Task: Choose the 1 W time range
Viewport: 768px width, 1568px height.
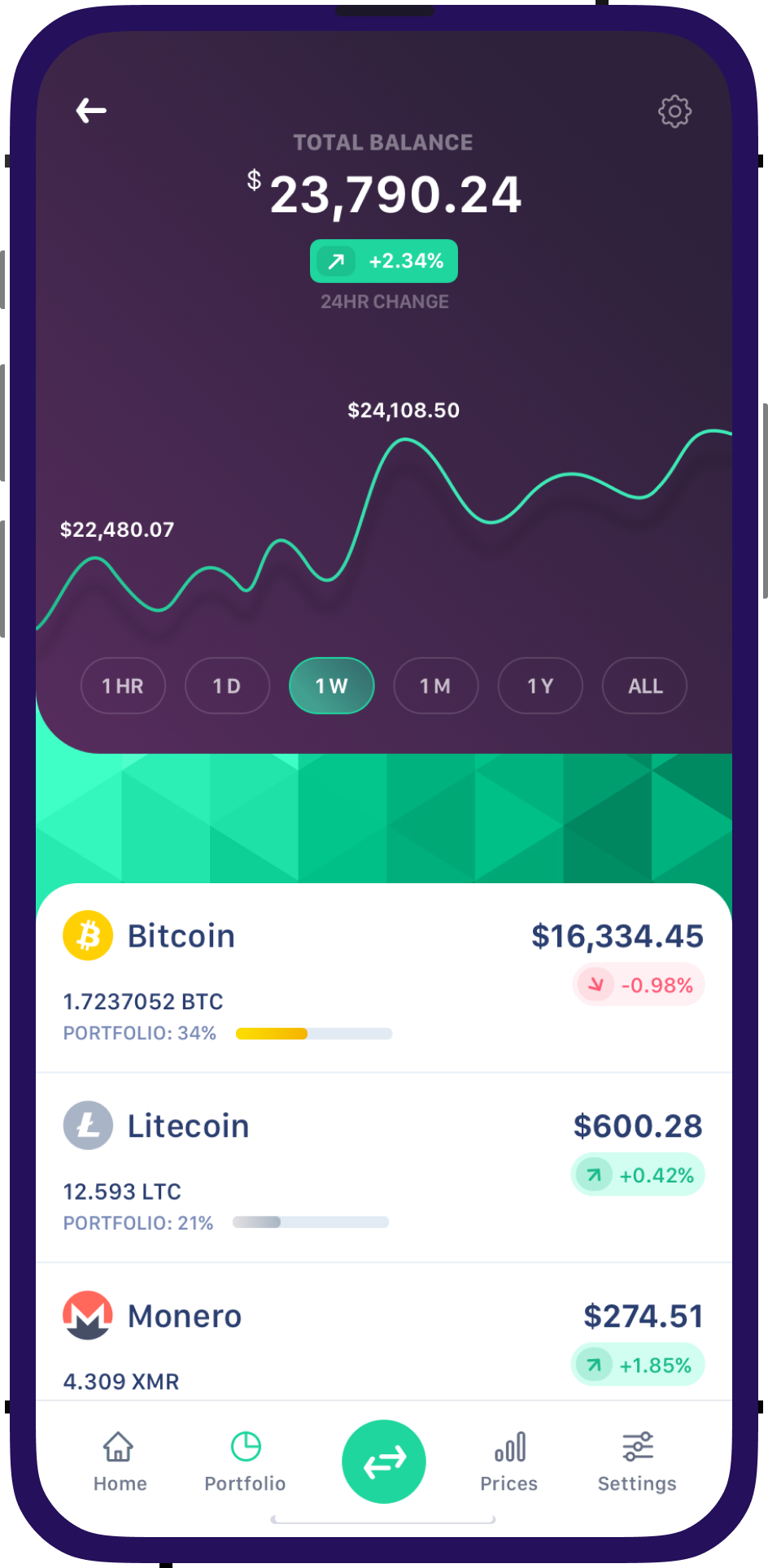Action: coord(331,686)
